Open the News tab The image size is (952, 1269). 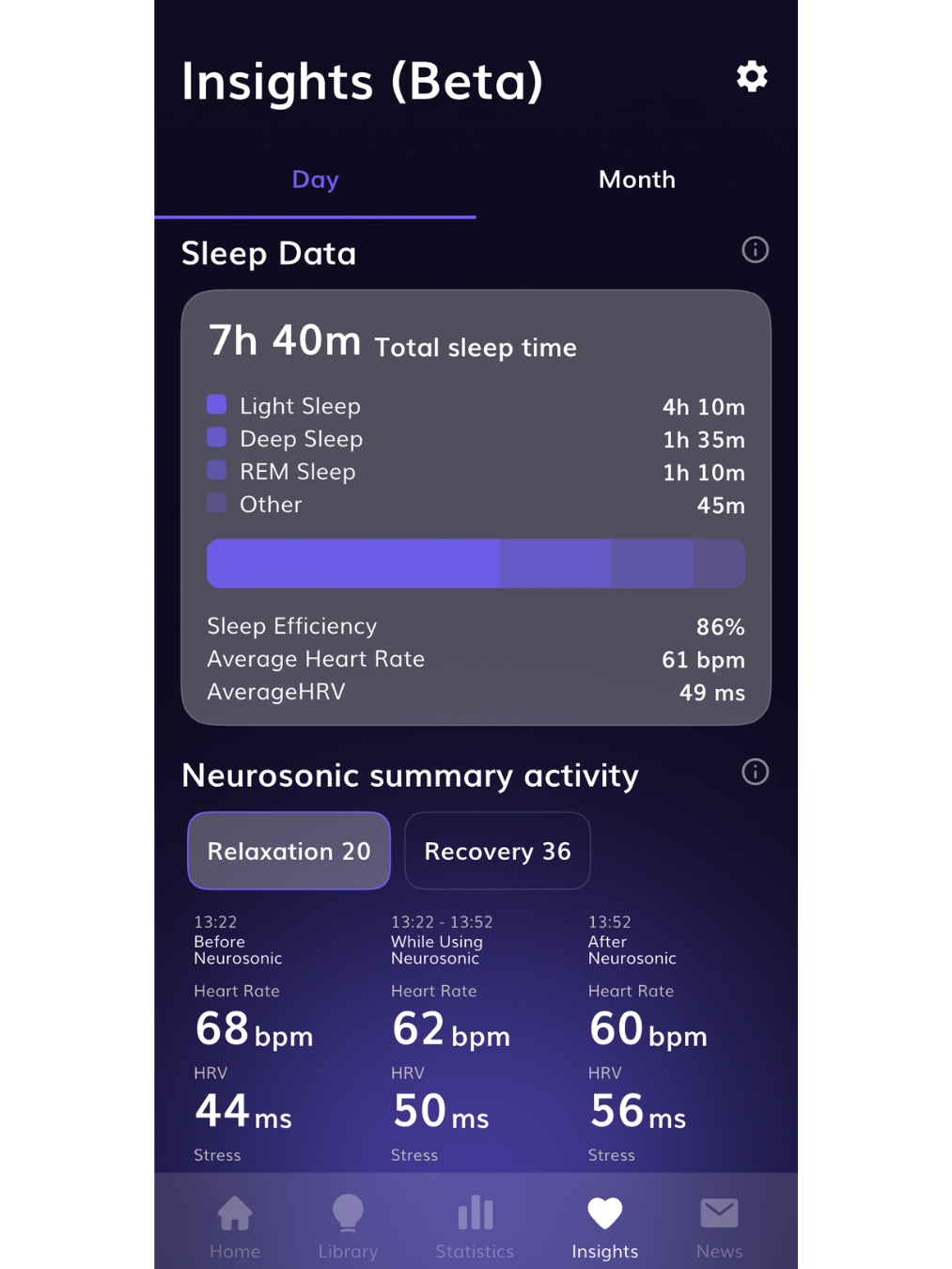[x=719, y=1226]
